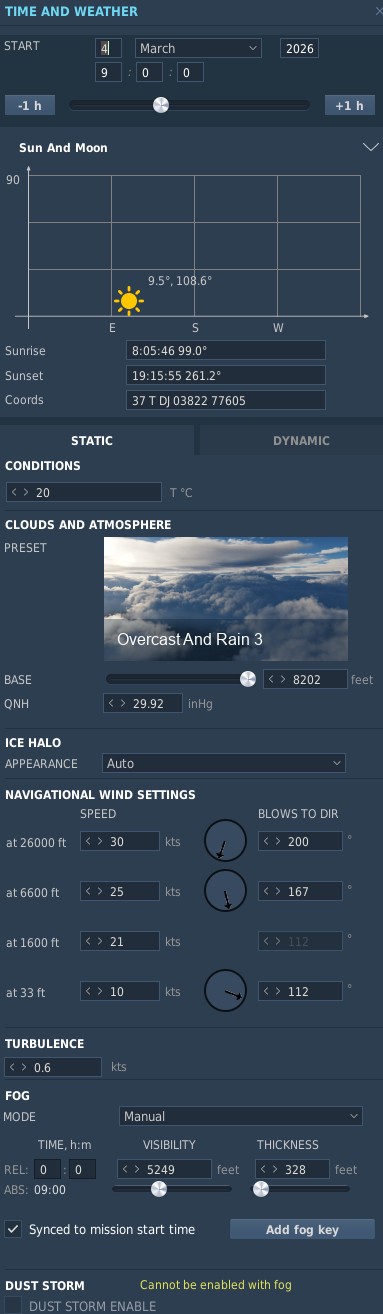Image resolution: width=383 pixels, height=1314 pixels.
Task: Tap the Add fog key button
Action: click(302, 1230)
